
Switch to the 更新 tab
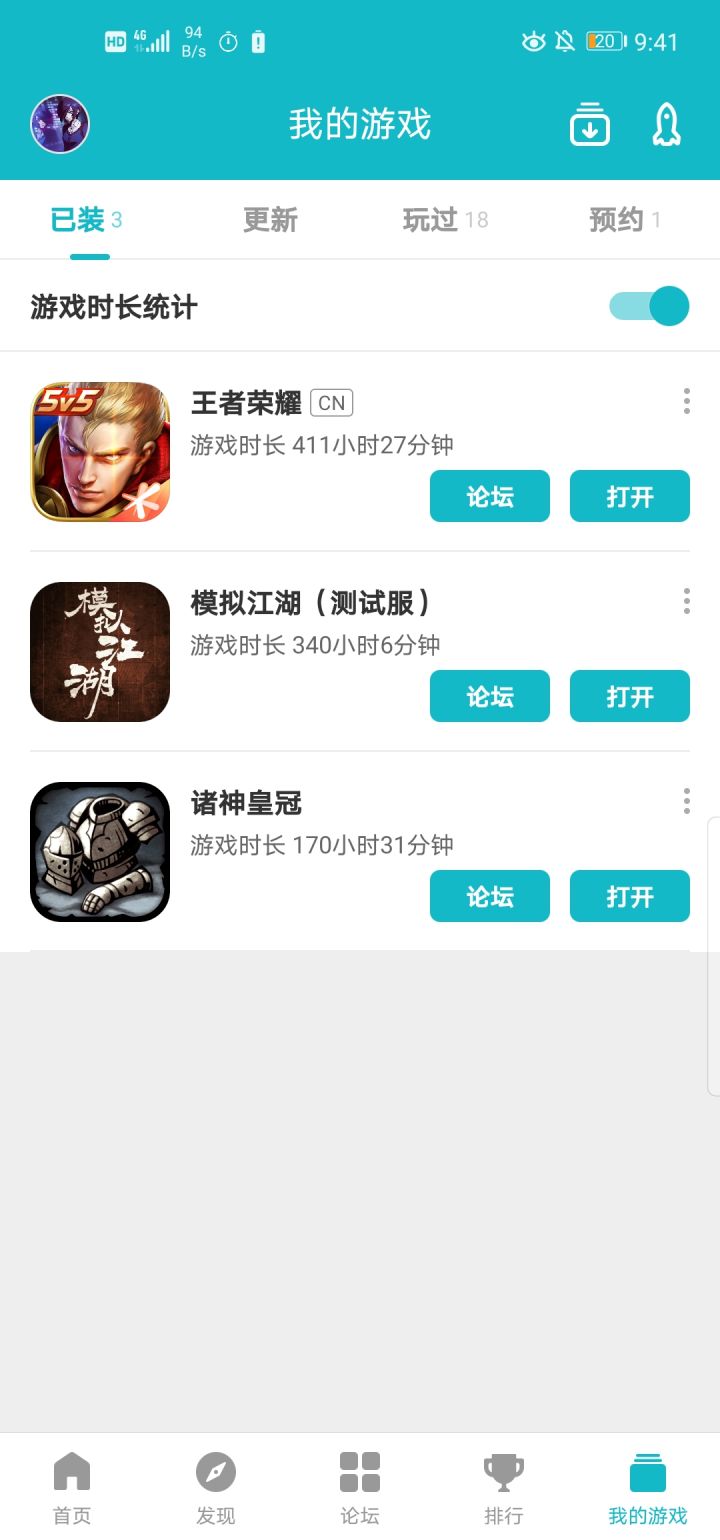pos(270,220)
